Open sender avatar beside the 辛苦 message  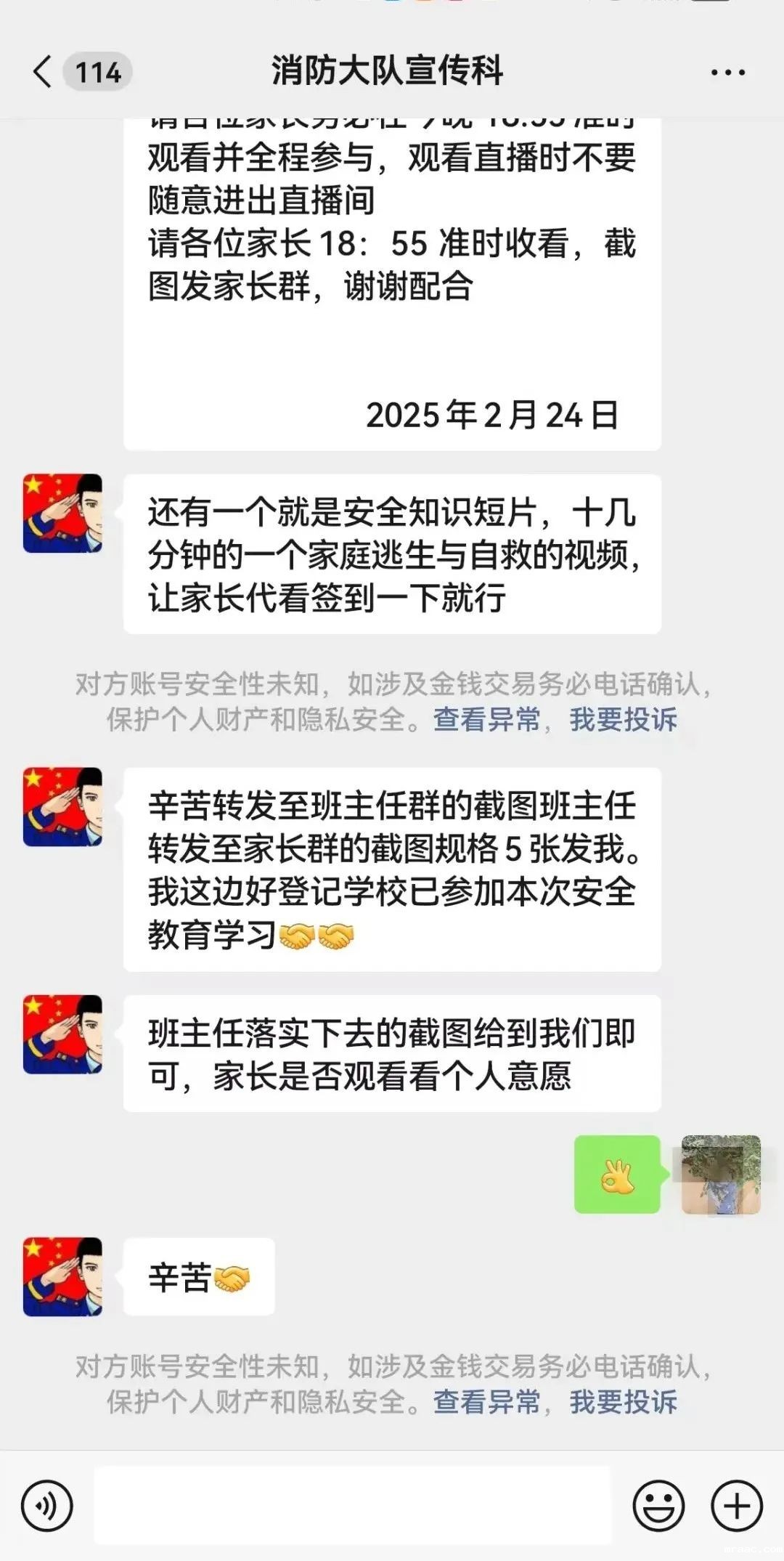62,1276
